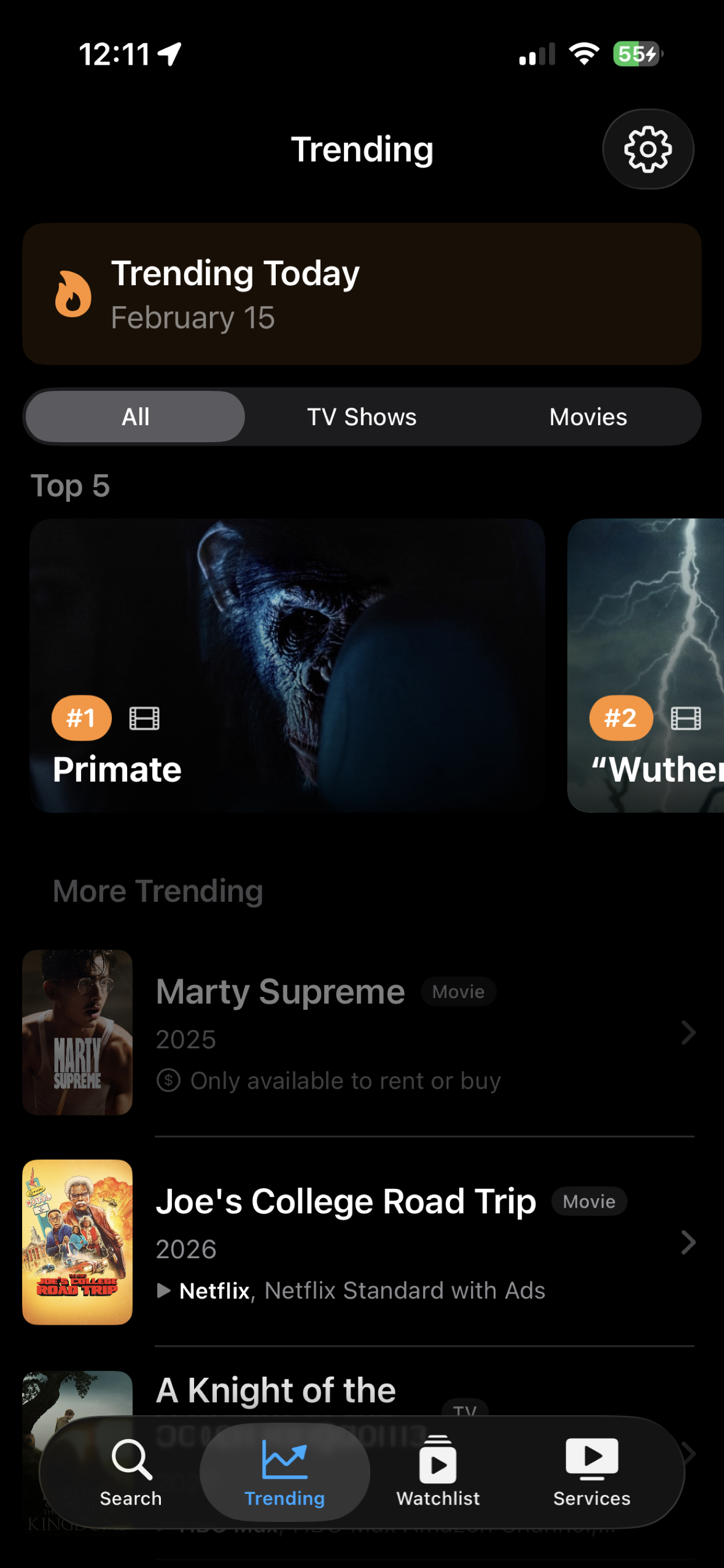Open the Trending Today February 15 banner
The image size is (724, 1568).
pos(362,293)
